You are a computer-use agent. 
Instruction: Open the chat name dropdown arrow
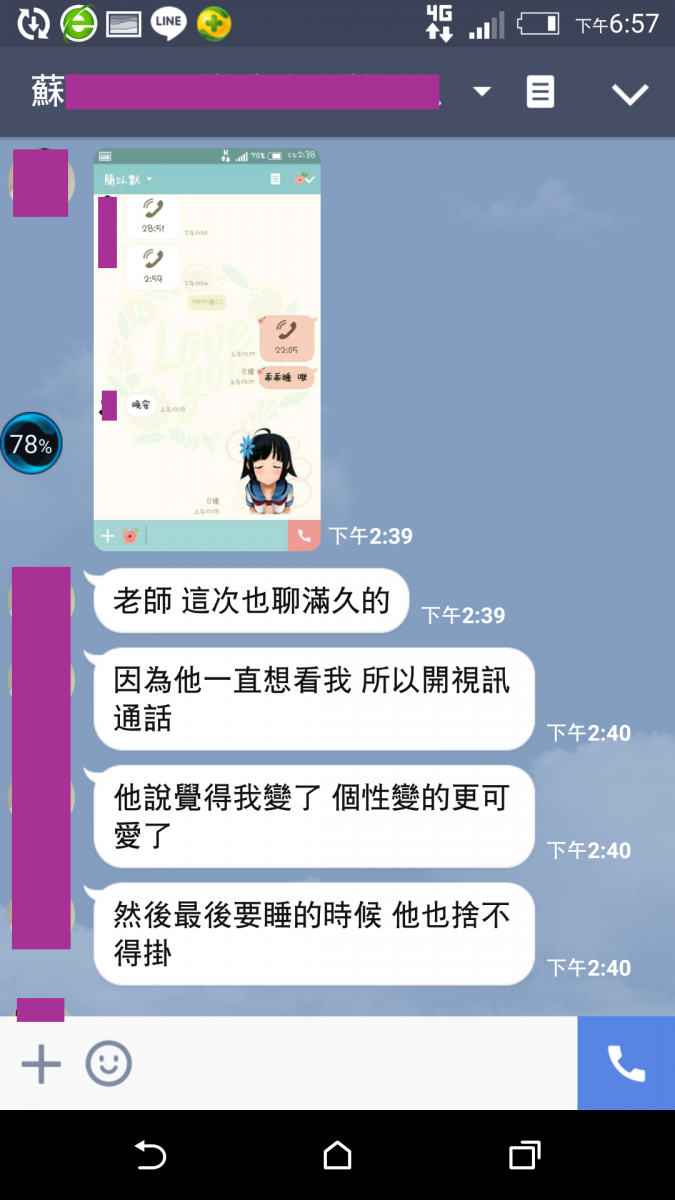[x=482, y=92]
